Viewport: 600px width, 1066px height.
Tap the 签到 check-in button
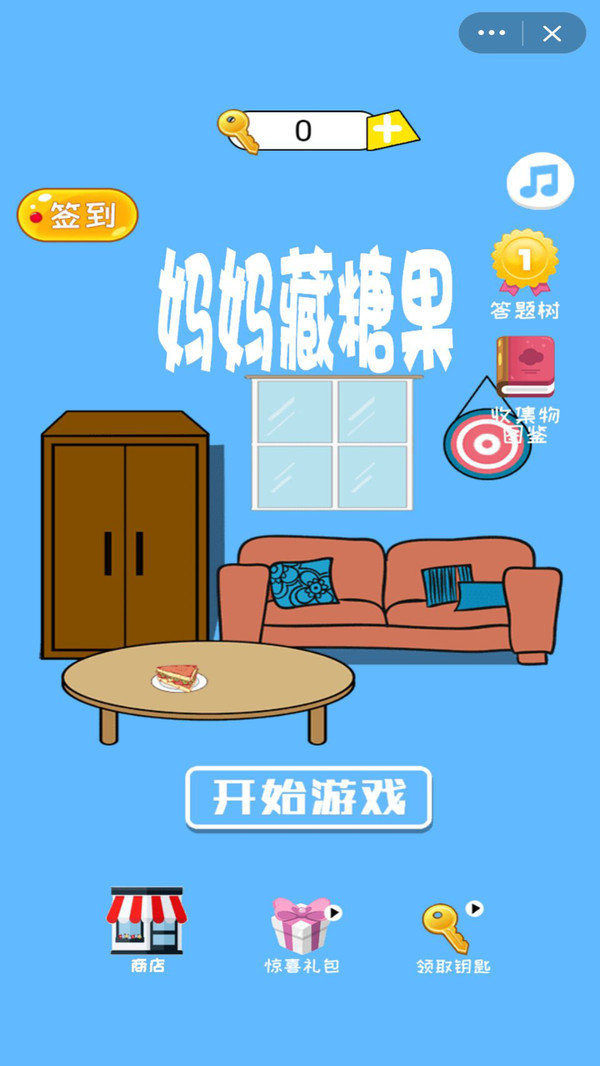tap(78, 214)
